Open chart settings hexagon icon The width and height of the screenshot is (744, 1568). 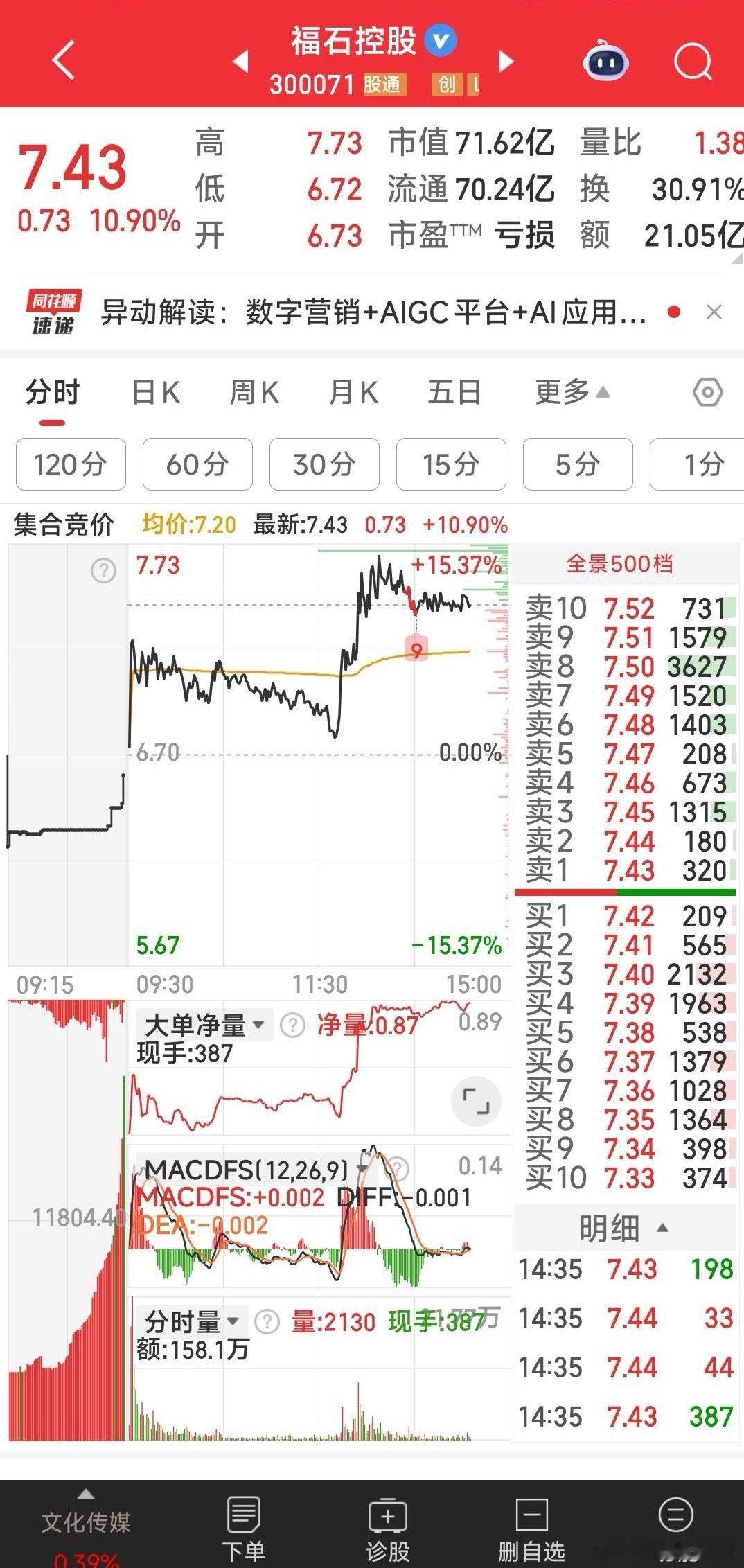[x=707, y=393]
